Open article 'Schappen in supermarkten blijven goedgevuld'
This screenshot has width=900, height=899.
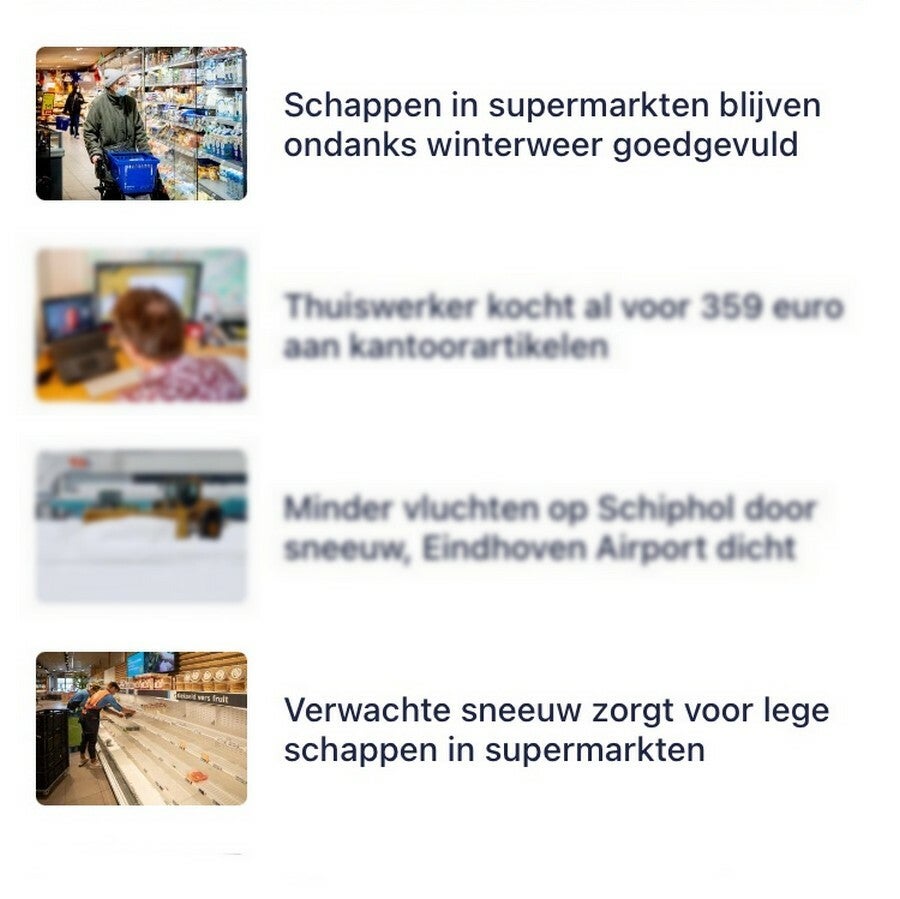551,125
